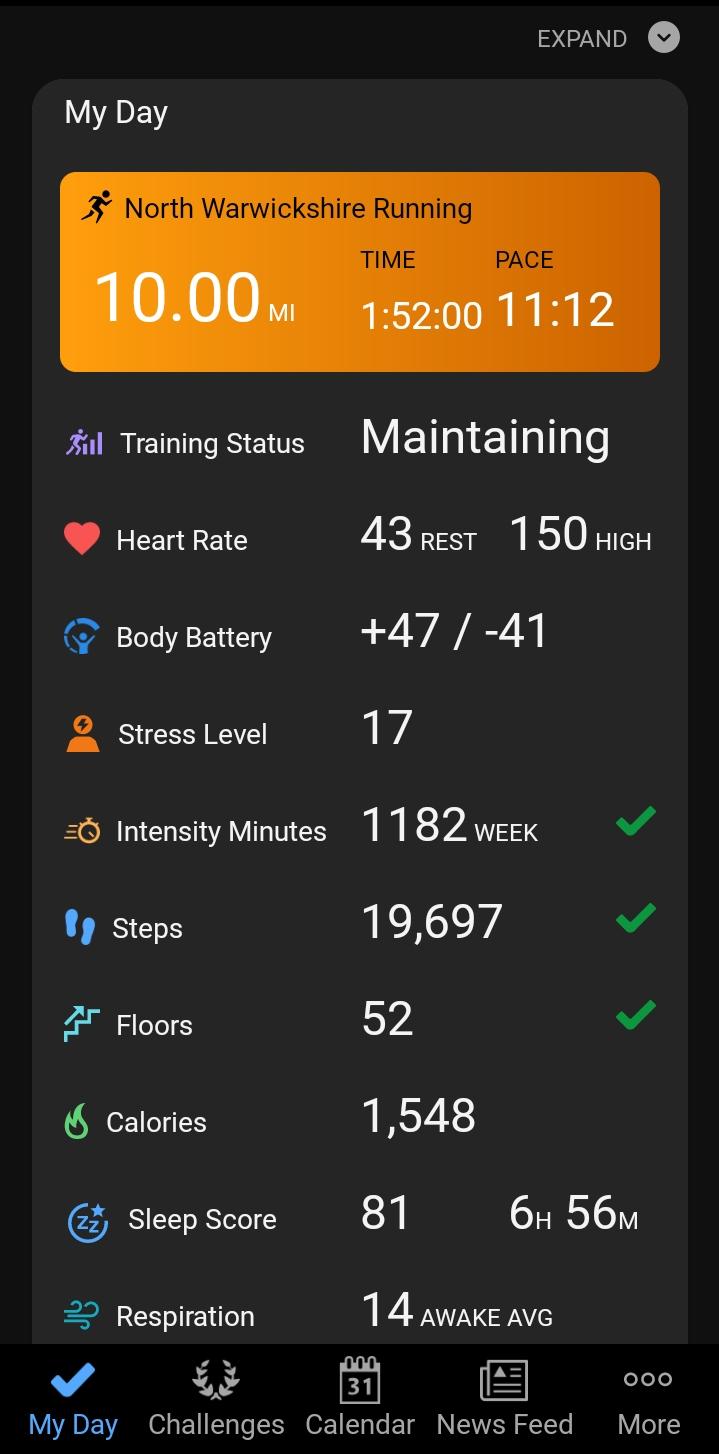The image size is (719, 1454).
Task: Open the More tab
Action: [x=648, y=1398]
